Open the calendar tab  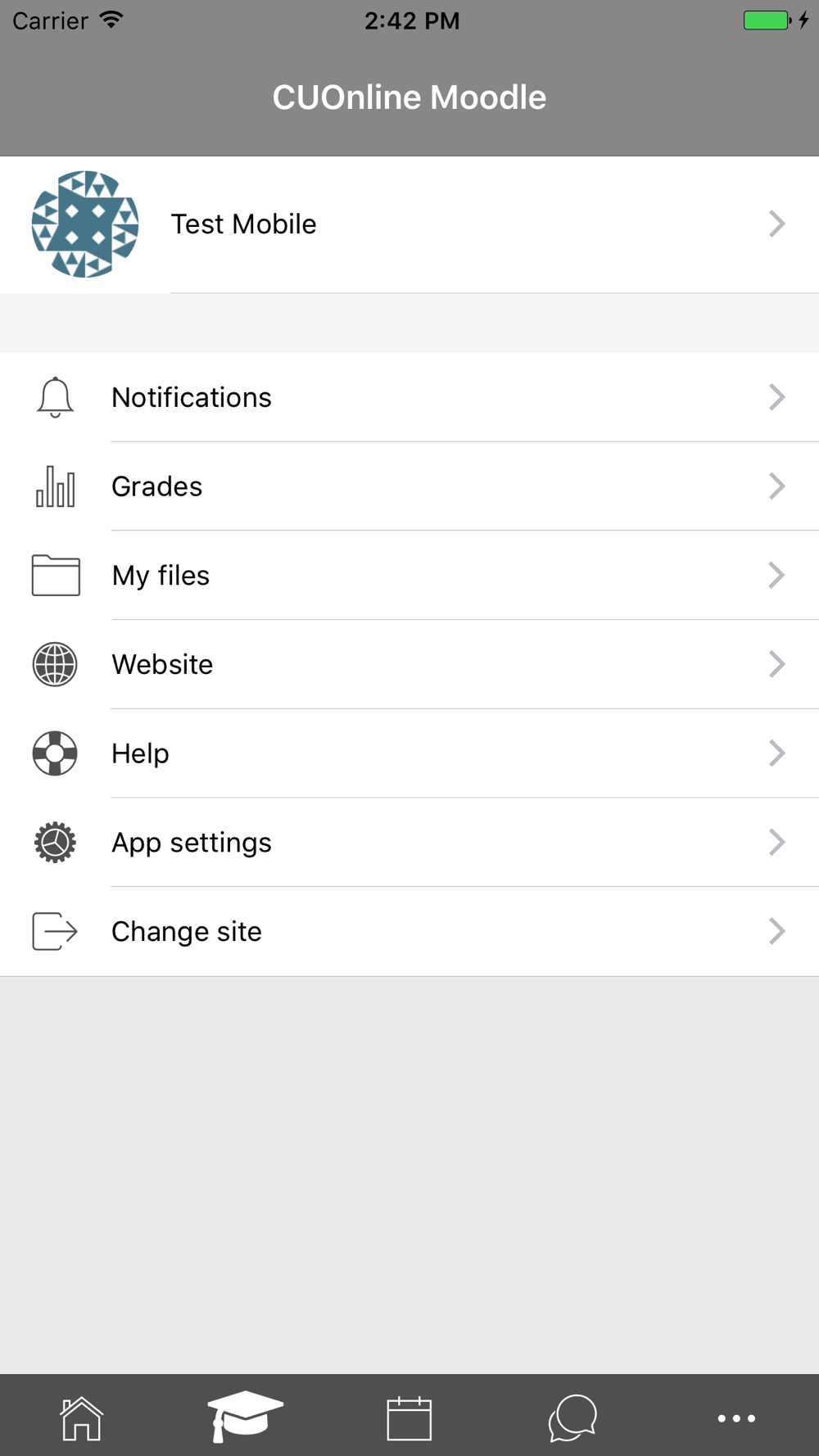[x=409, y=1418]
